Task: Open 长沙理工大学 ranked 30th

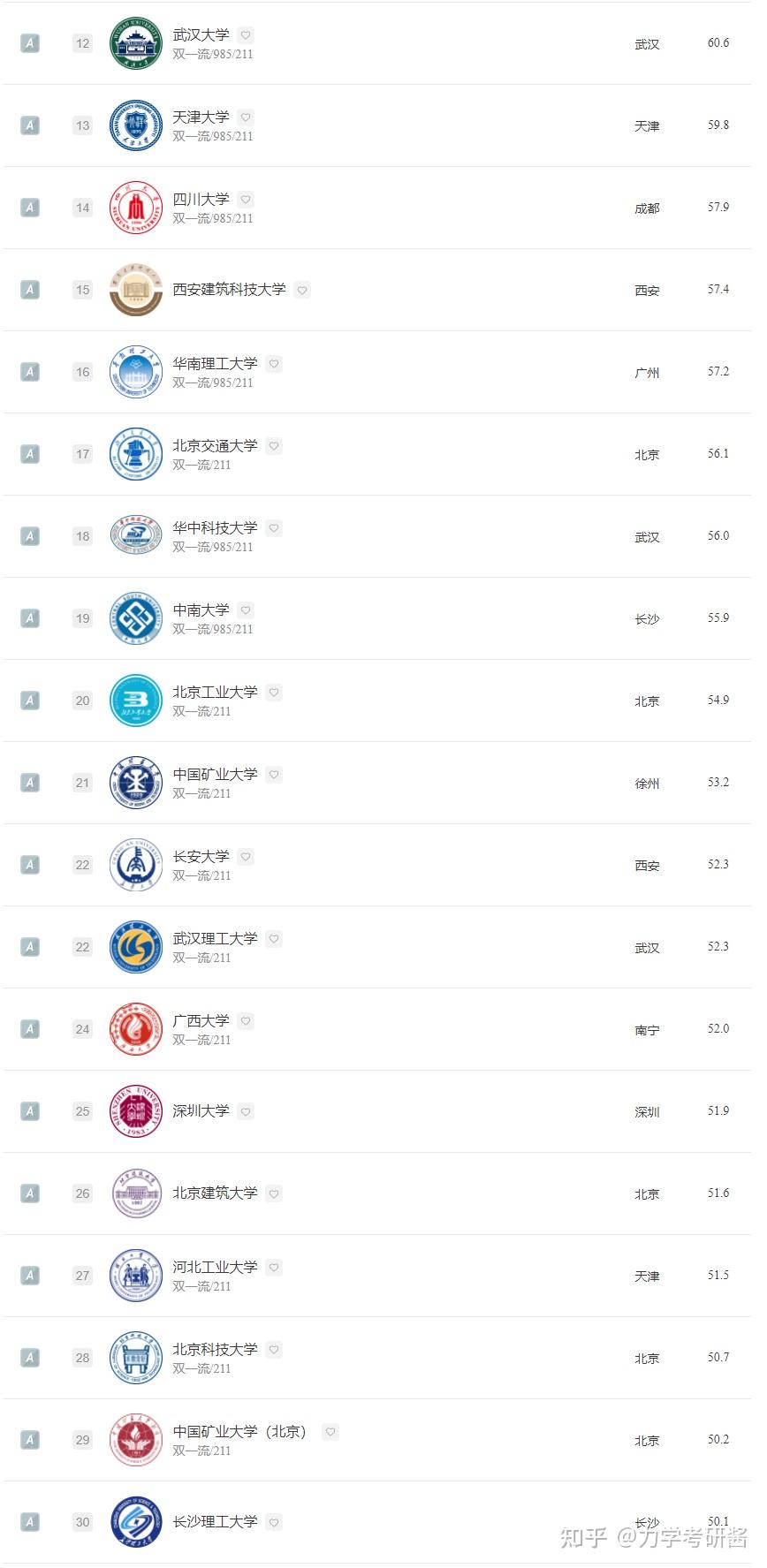Action: [x=215, y=1521]
